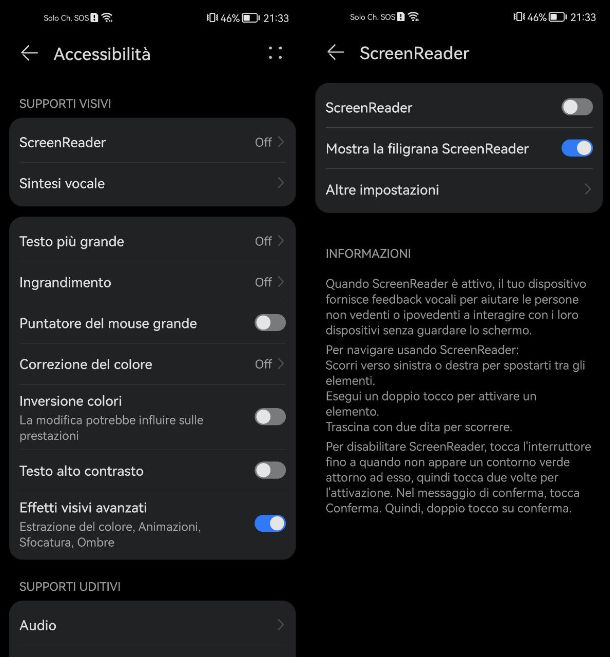Go back from the Accessibilità screen

coord(29,54)
